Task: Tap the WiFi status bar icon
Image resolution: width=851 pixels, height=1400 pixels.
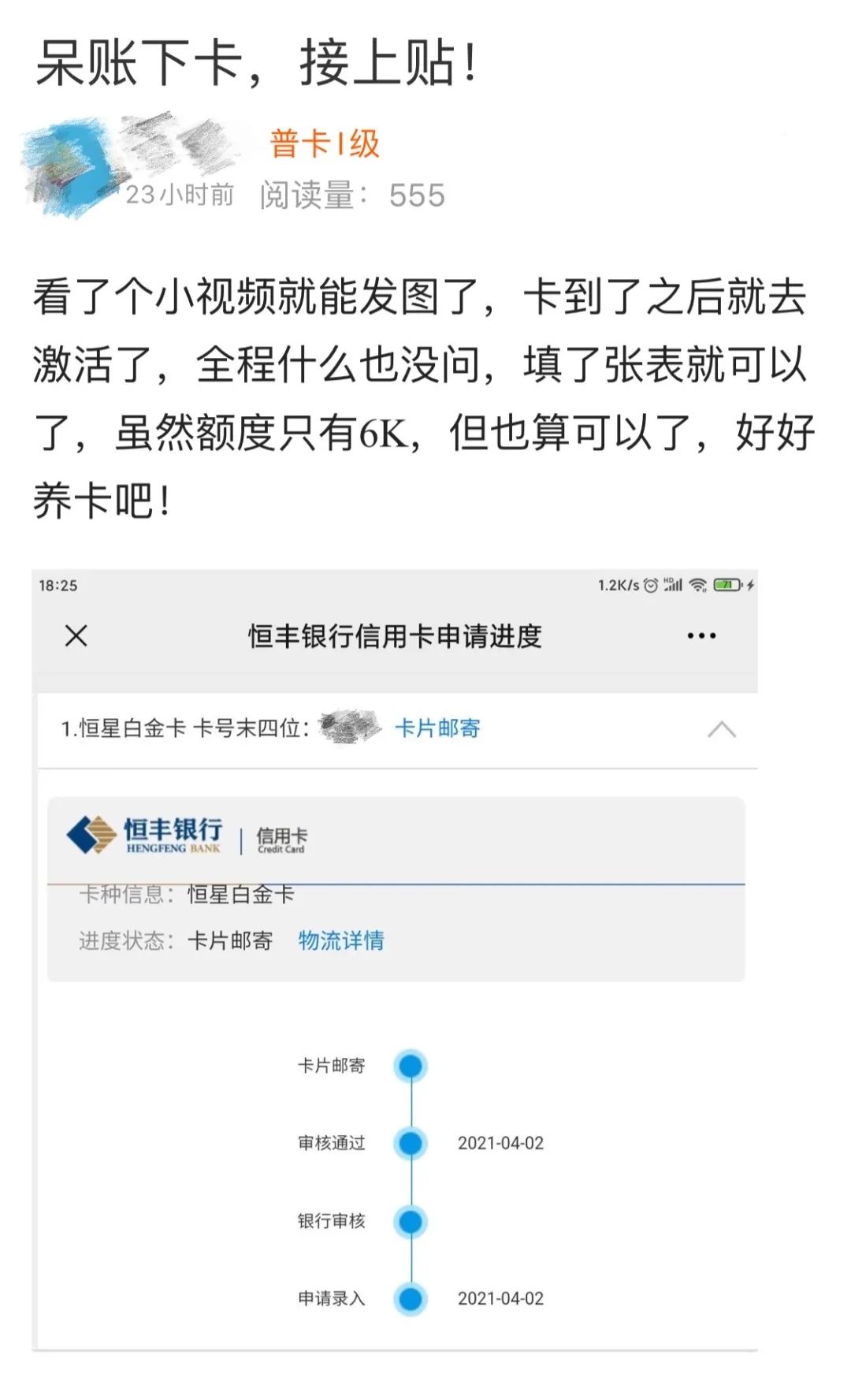Action: pos(697,586)
